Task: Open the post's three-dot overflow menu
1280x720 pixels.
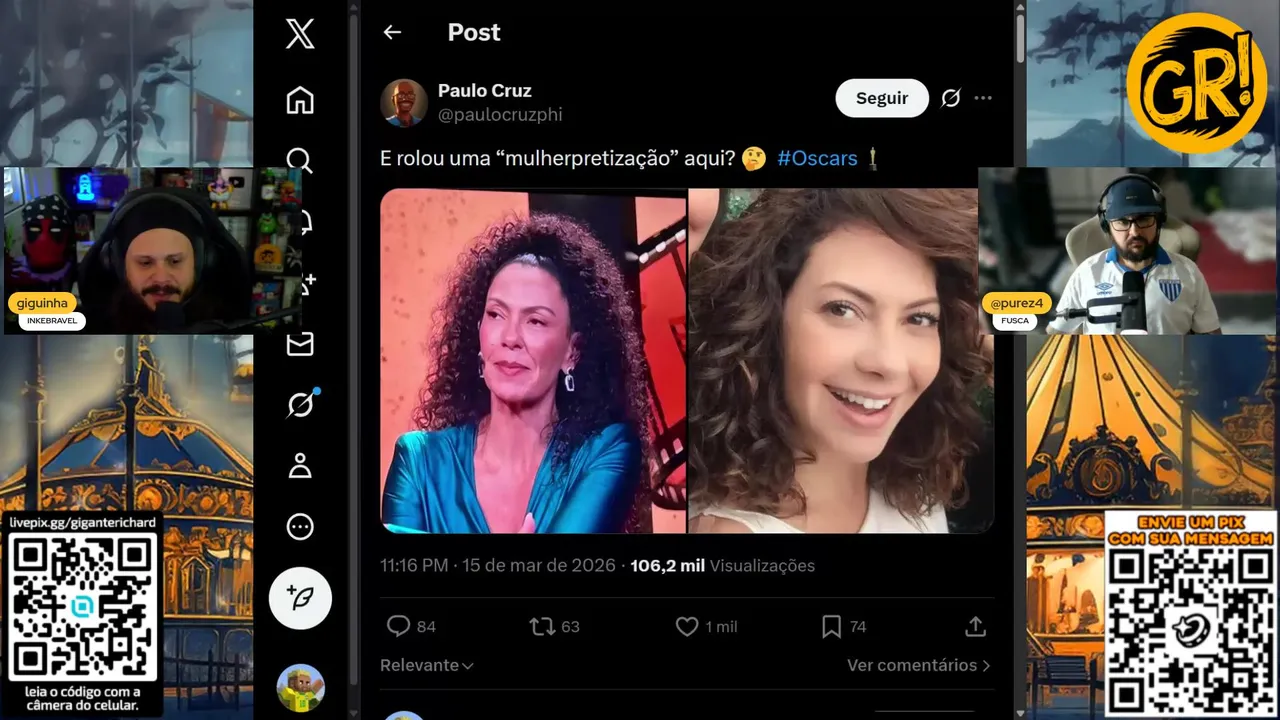Action: 983,98
